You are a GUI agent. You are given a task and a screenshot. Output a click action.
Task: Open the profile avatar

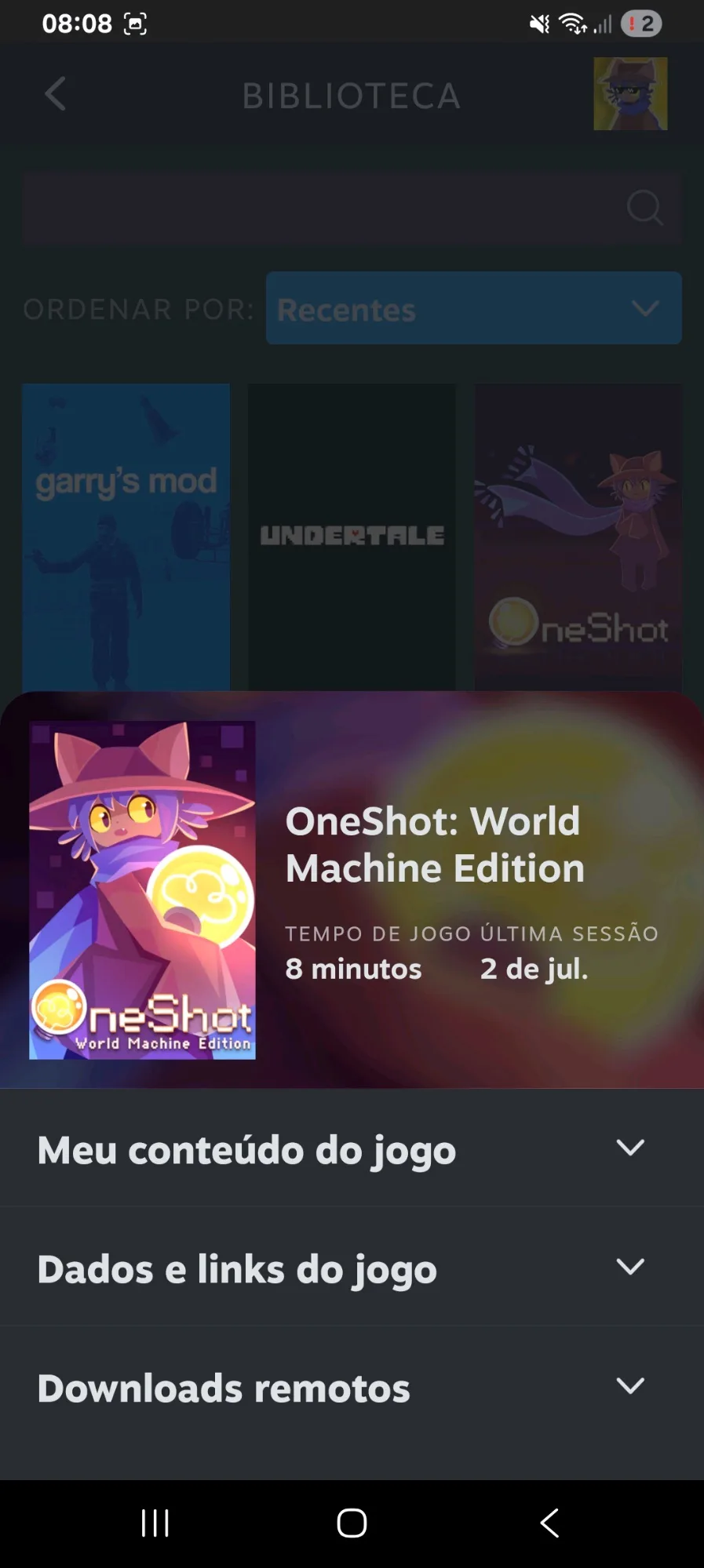[629, 94]
